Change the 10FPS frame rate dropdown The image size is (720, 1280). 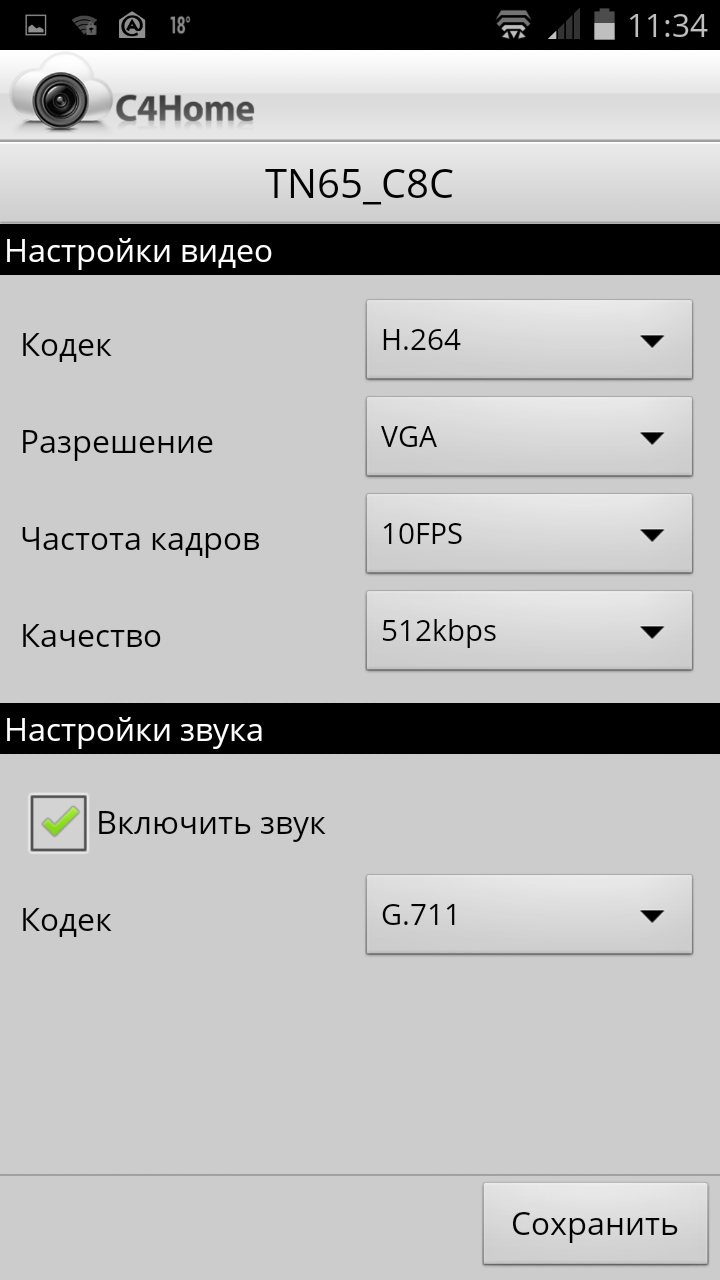click(528, 534)
